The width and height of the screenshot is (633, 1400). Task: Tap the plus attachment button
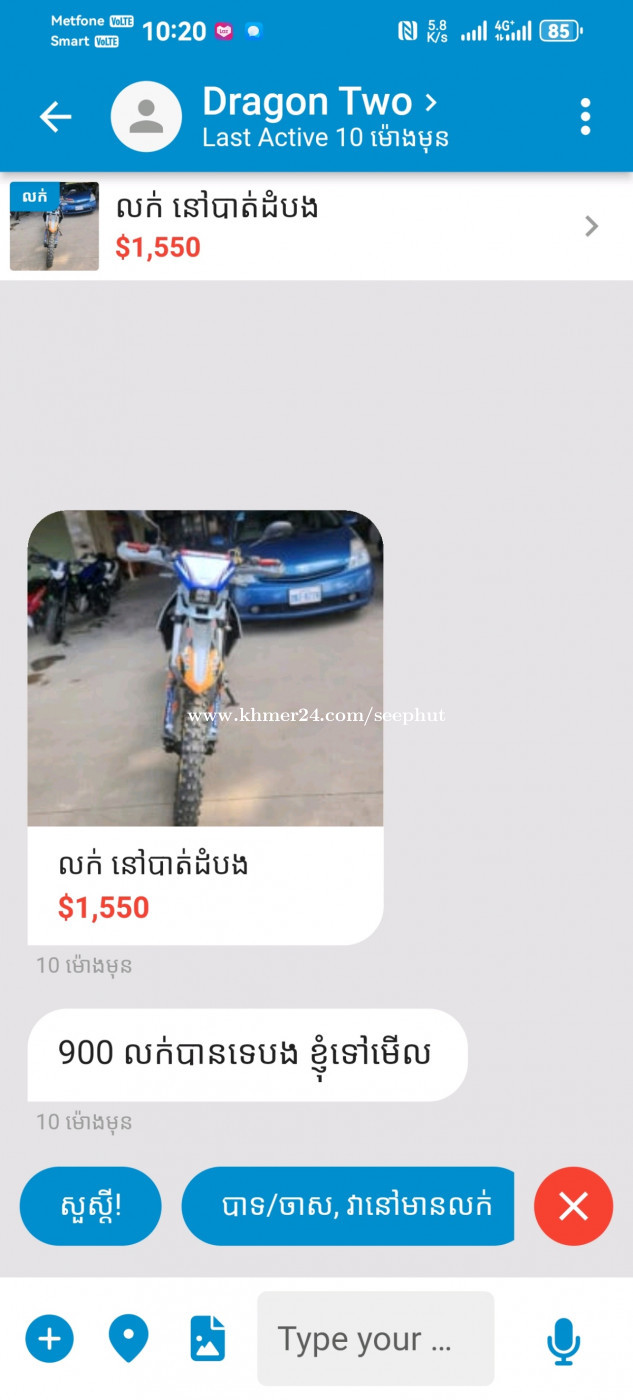(49, 1339)
